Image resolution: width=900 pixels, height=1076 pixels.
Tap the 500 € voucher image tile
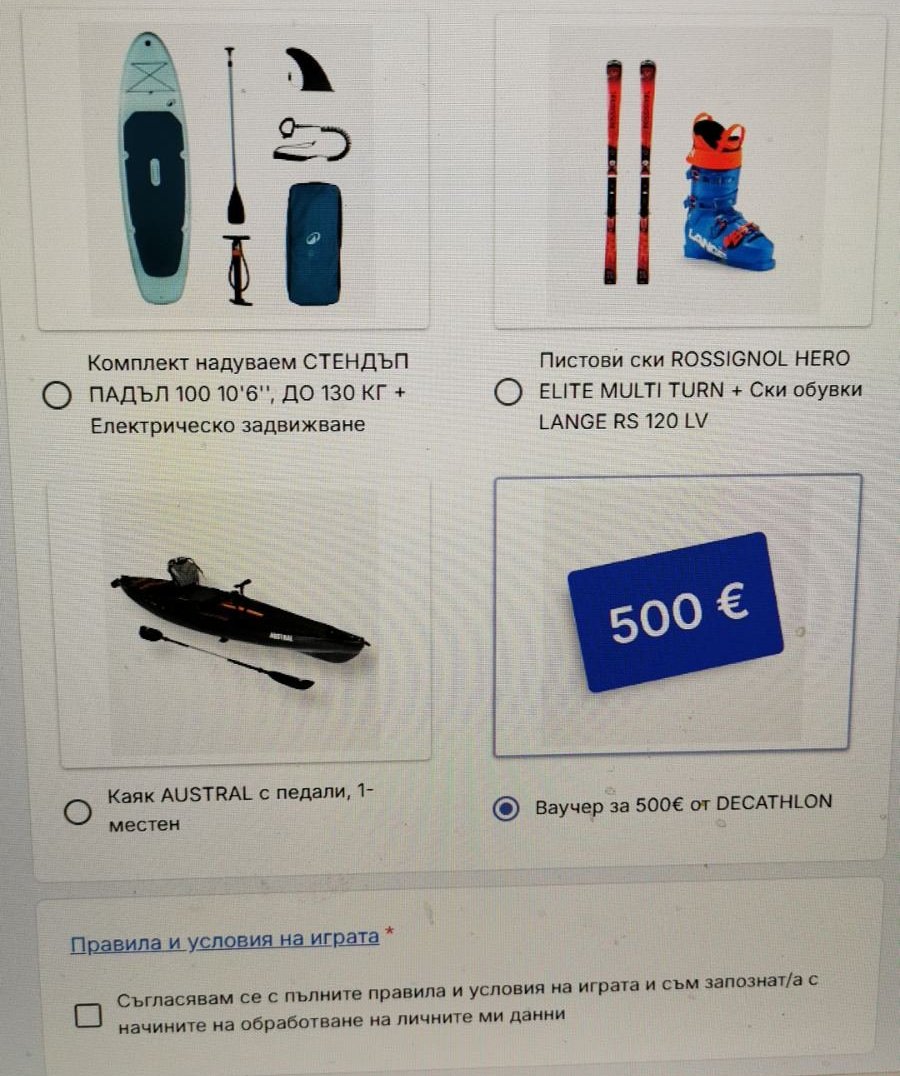tap(676, 613)
